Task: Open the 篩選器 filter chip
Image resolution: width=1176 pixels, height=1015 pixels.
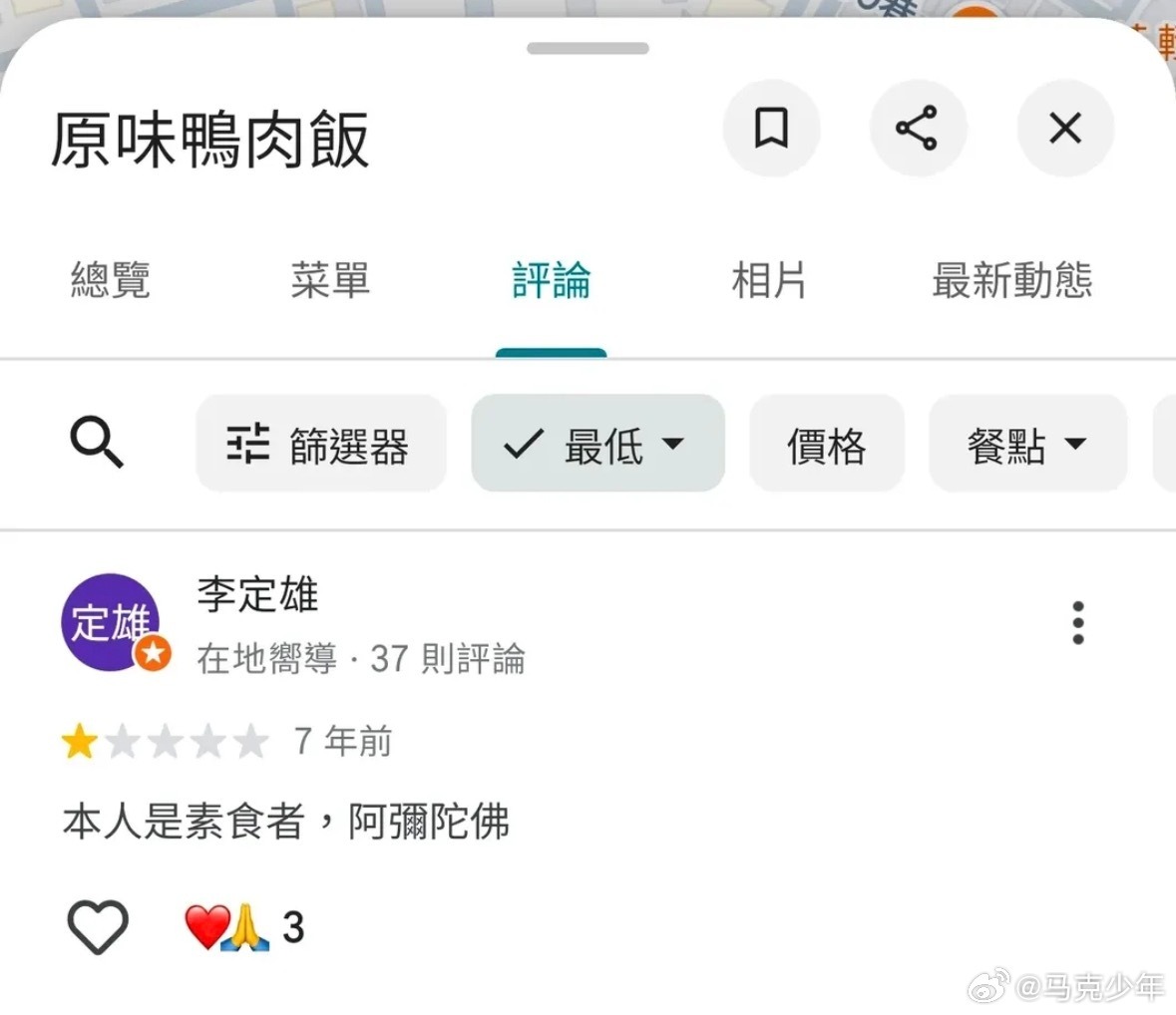Action: click(320, 444)
